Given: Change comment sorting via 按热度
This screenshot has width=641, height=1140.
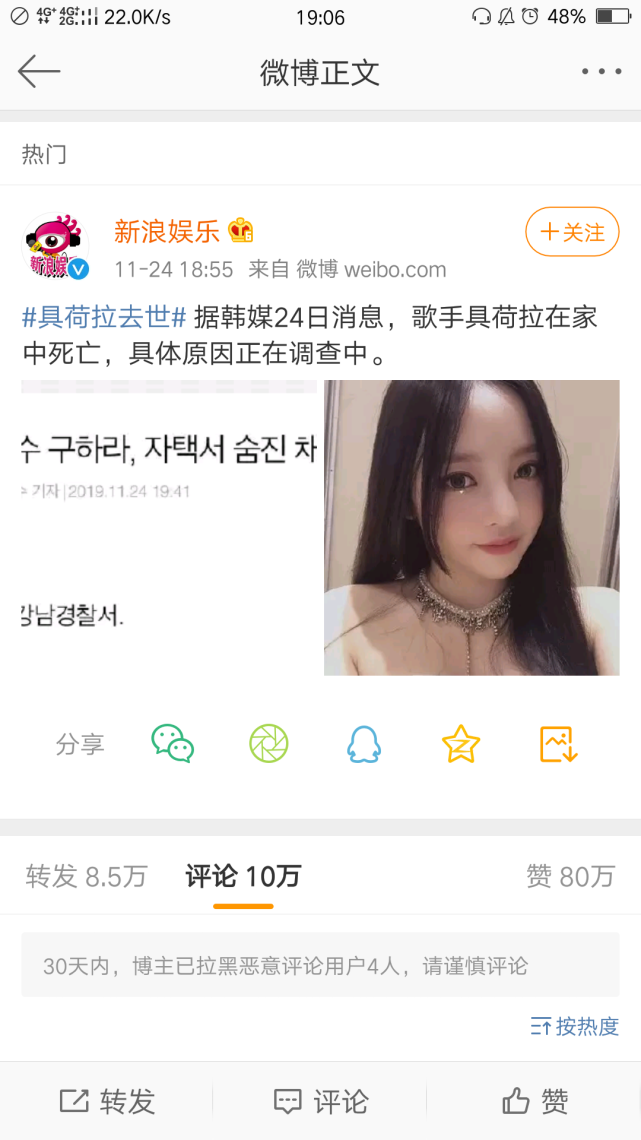Looking at the screenshot, I should point(575,1026).
